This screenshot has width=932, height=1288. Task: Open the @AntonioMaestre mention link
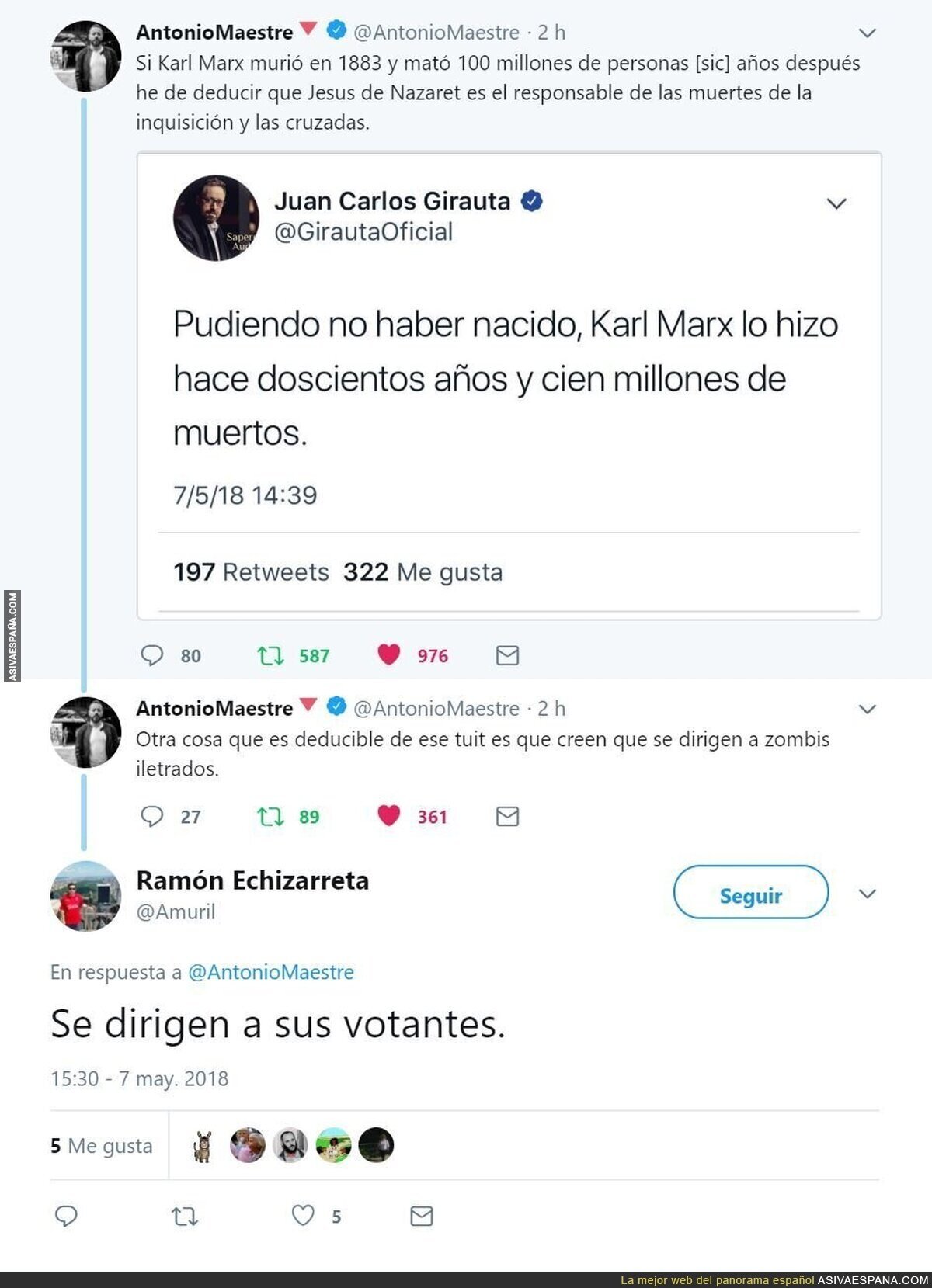(x=271, y=972)
